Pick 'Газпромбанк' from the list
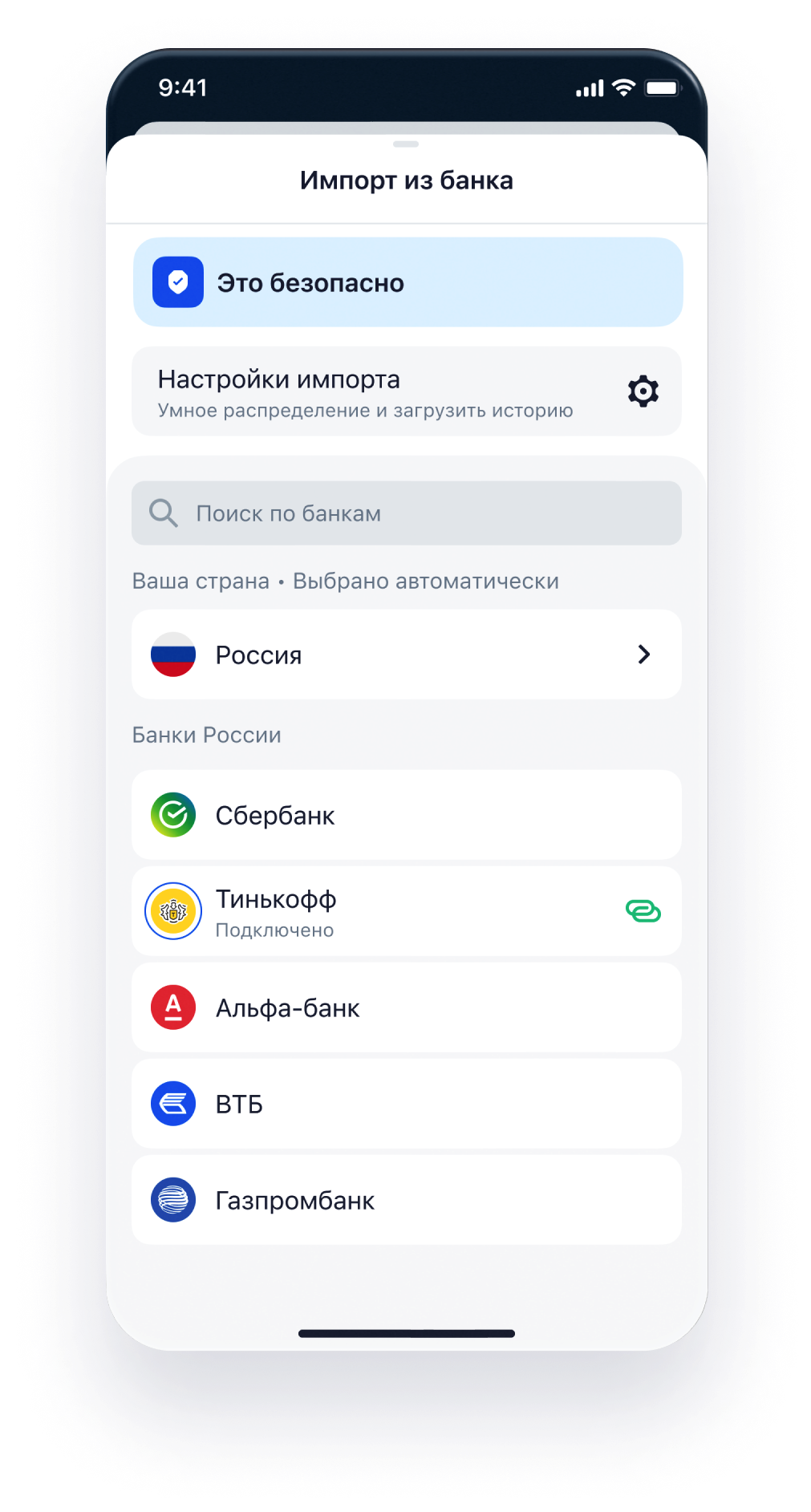The width and height of the screenshot is (811, 1512). point(407,1200)
